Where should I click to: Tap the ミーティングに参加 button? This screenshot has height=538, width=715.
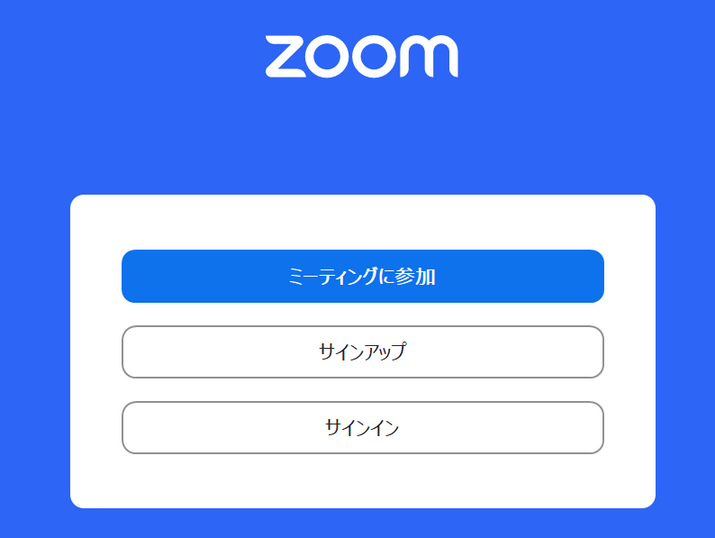[362, 276]
